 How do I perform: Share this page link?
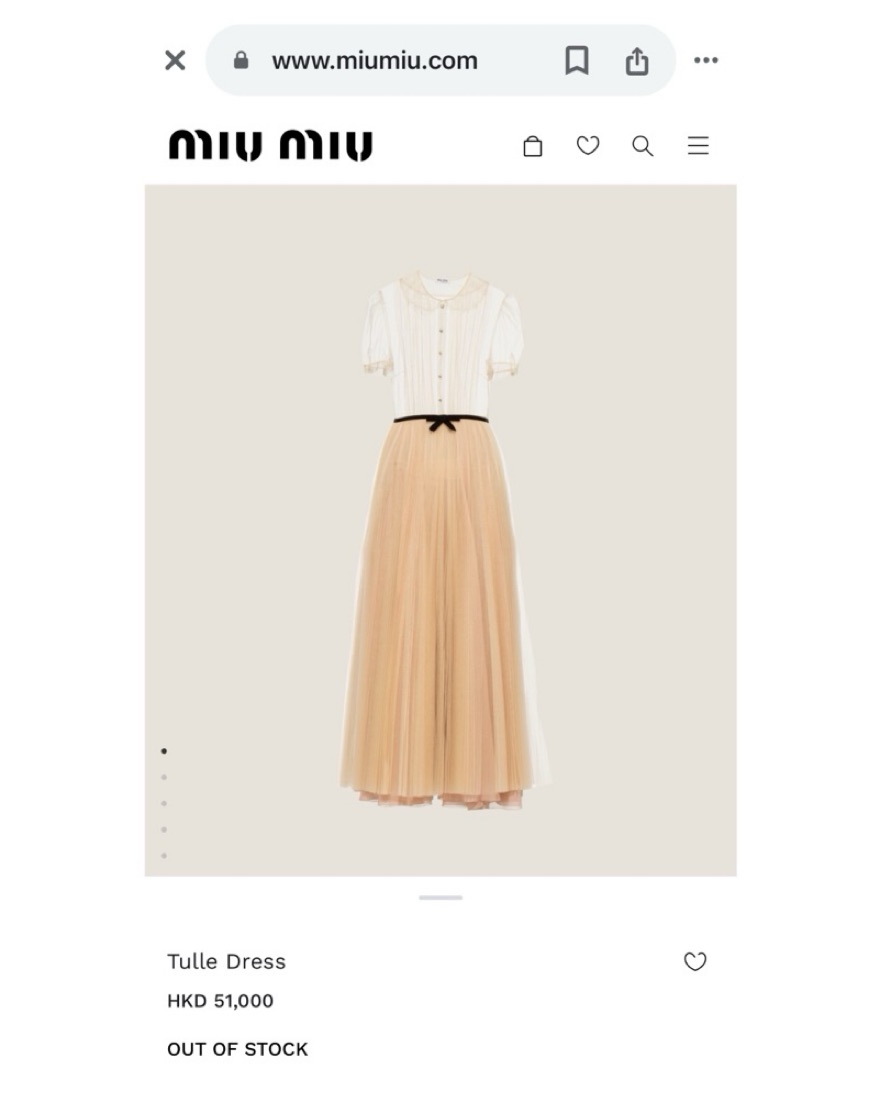[x=637, y=61]
